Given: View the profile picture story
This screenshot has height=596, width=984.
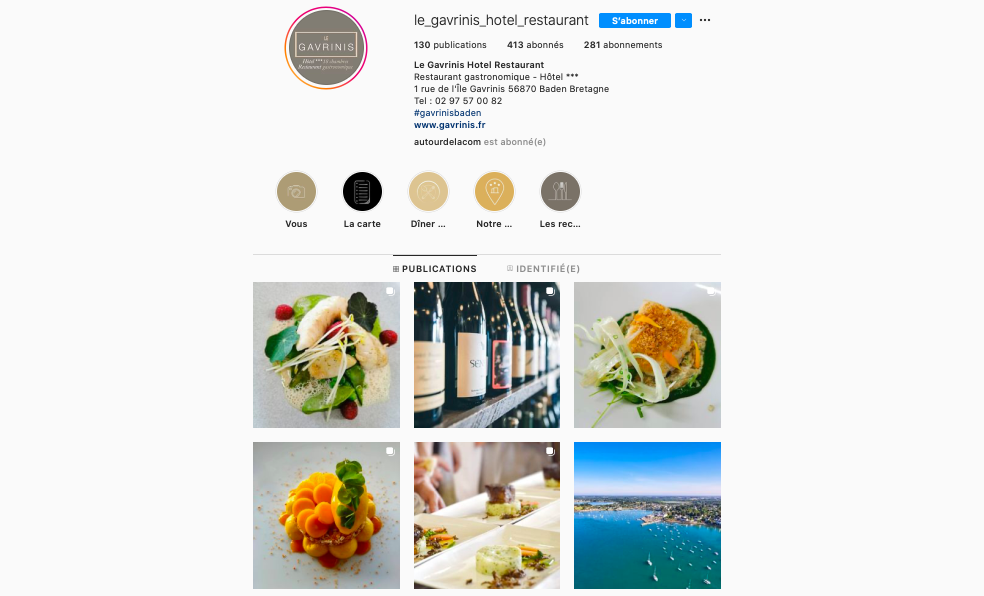Looking at the screenshot, I should coord(327,49).
